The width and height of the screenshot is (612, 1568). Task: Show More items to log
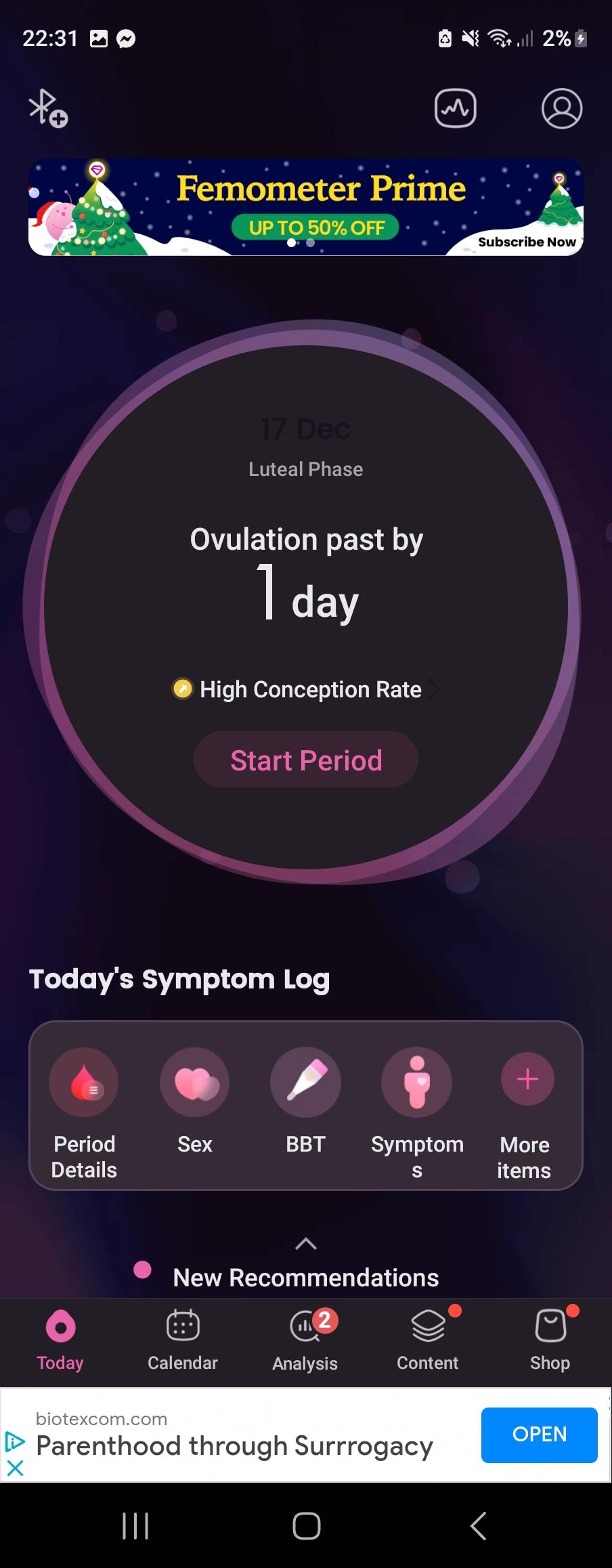pyautogui.click(x=527, y=1080)
